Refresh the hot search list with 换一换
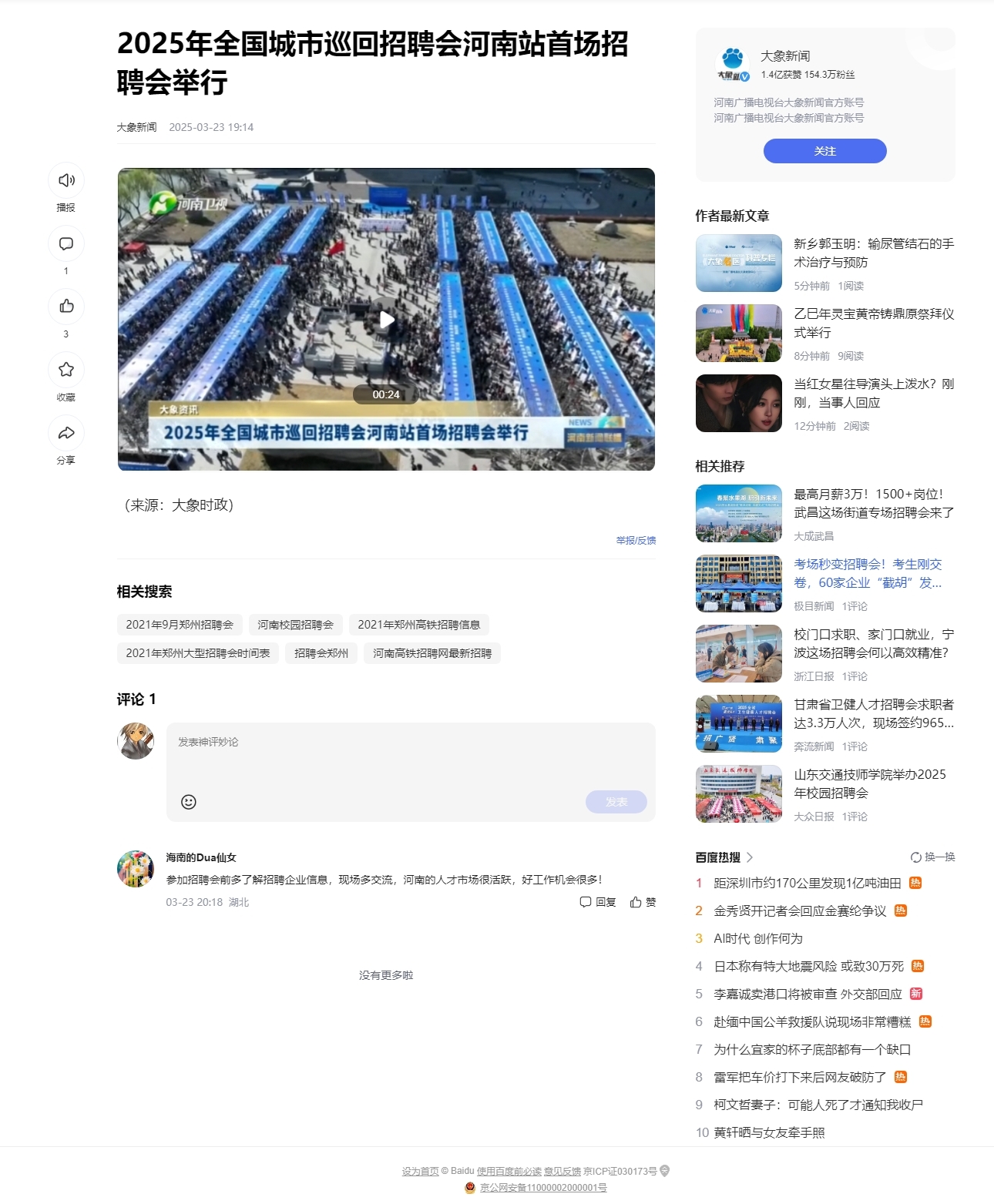The width and height of the screenshot is (994, 1204). (x=933, y=857)
